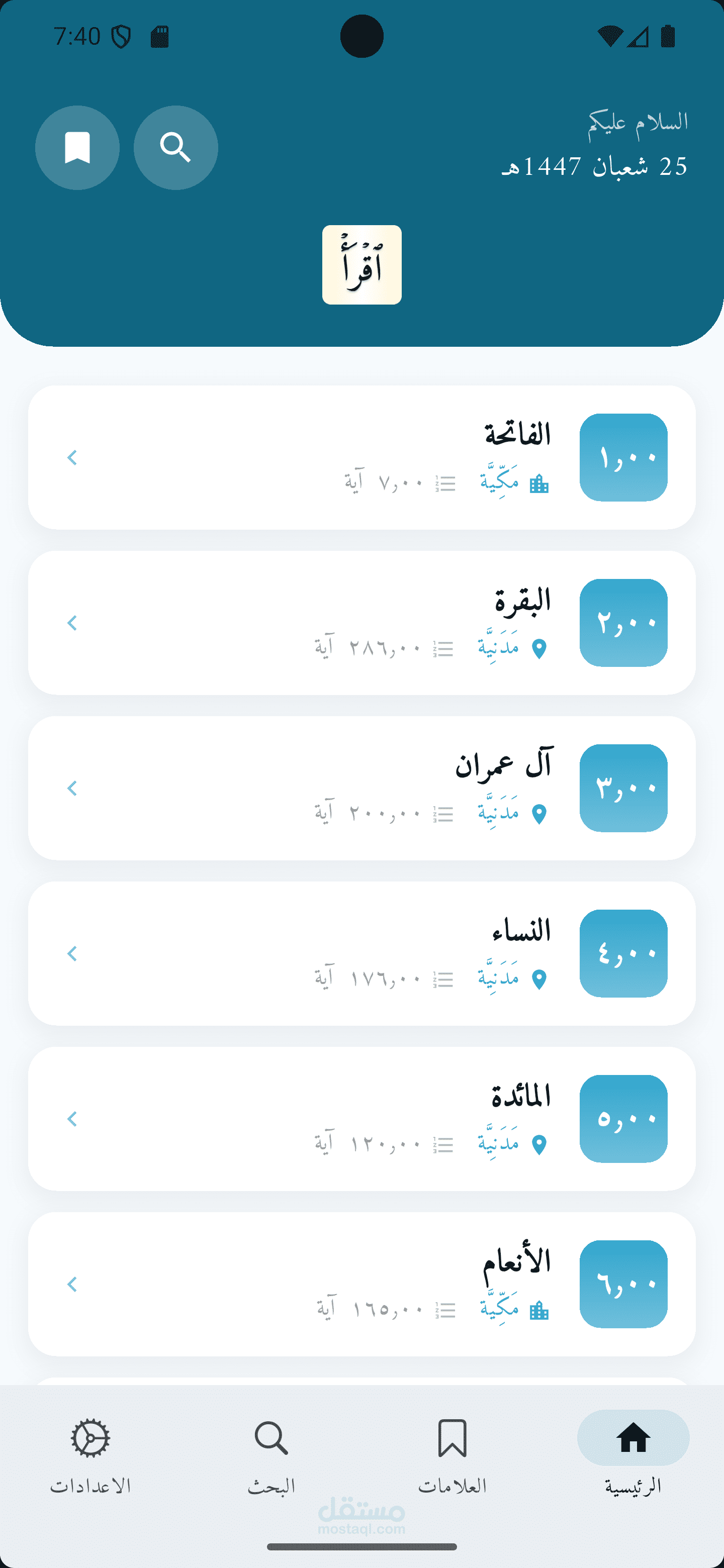The image size is (724, 1568).
Task: Open surah الفاتحة from the list
Action: (361, 457)
